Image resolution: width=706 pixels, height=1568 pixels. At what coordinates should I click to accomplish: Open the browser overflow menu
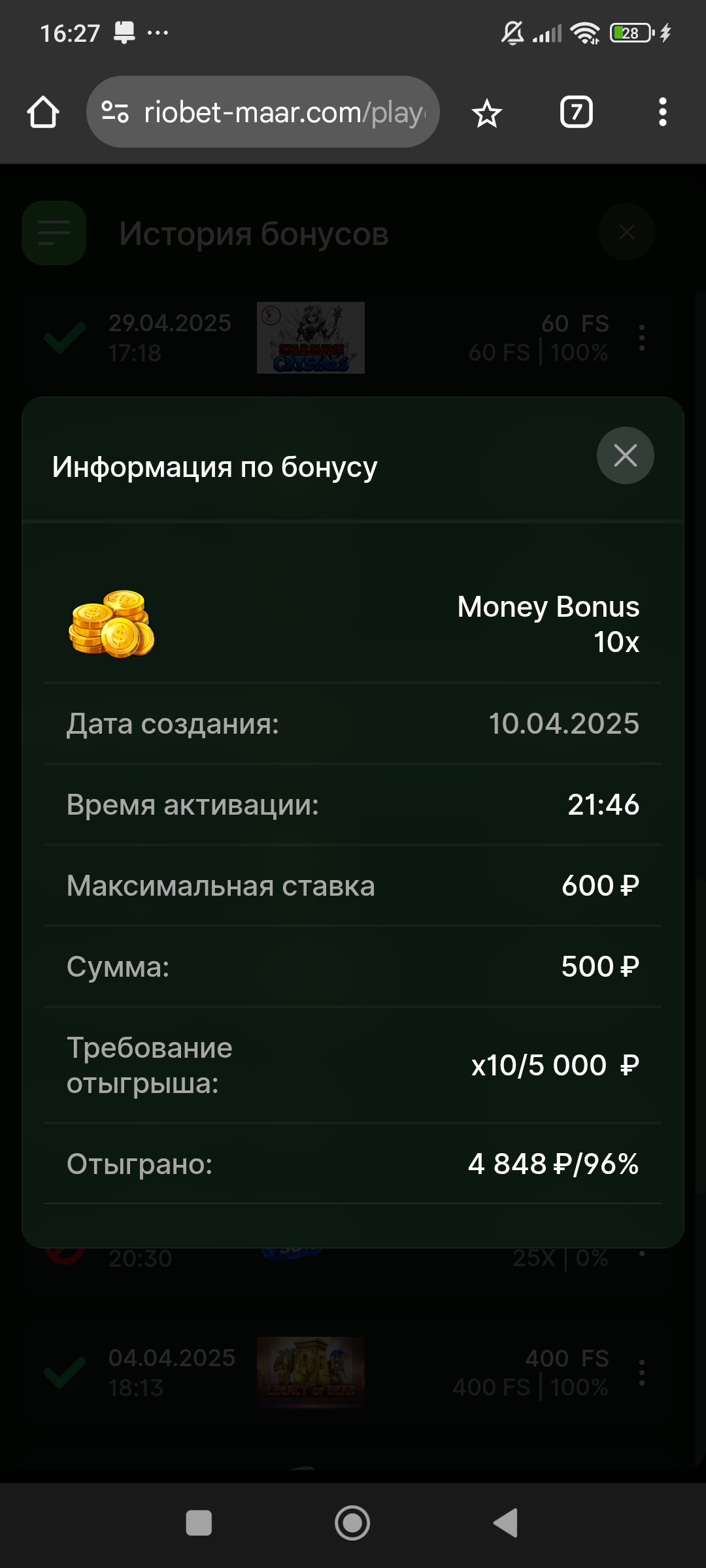[662, 112]
